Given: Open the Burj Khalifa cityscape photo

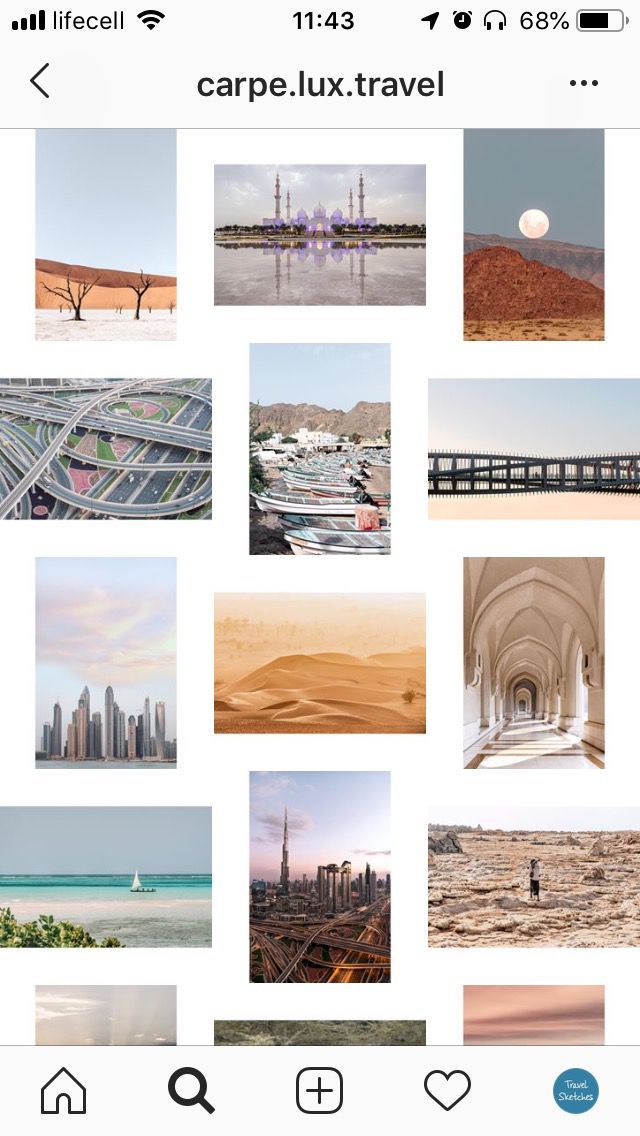Looking at the screenshot, I should pos(320,876).
